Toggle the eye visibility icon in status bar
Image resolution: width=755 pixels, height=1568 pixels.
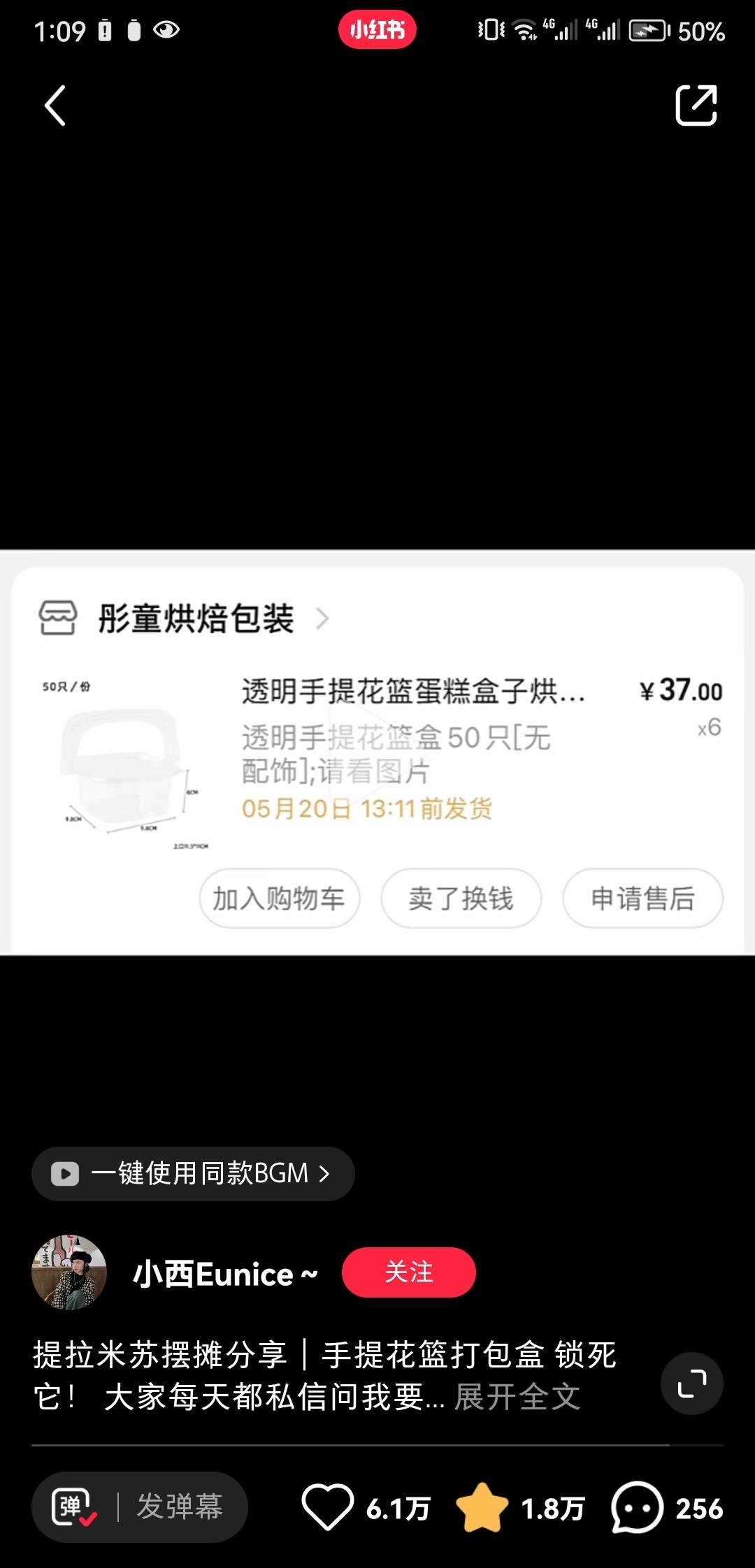(165, 29)
